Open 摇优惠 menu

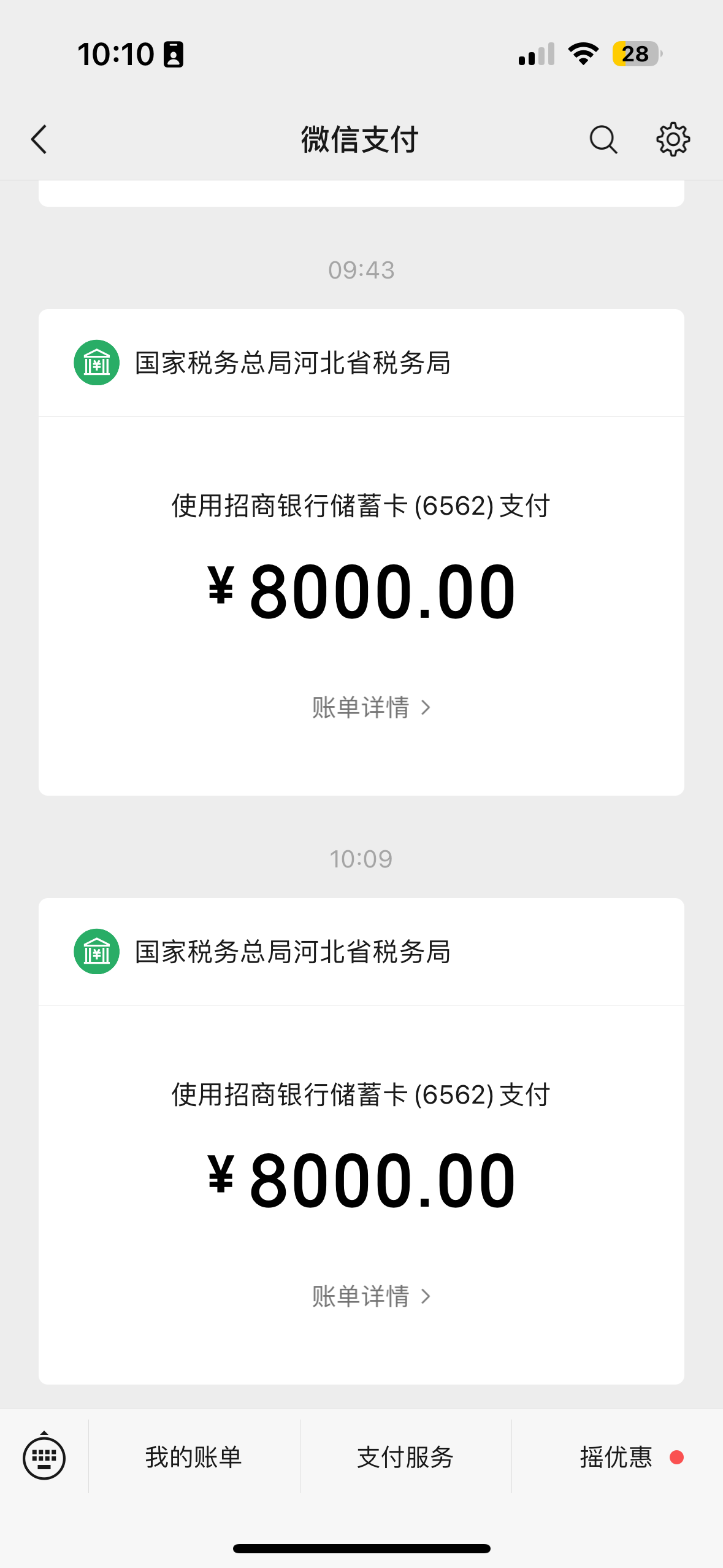pos(616,1457)
